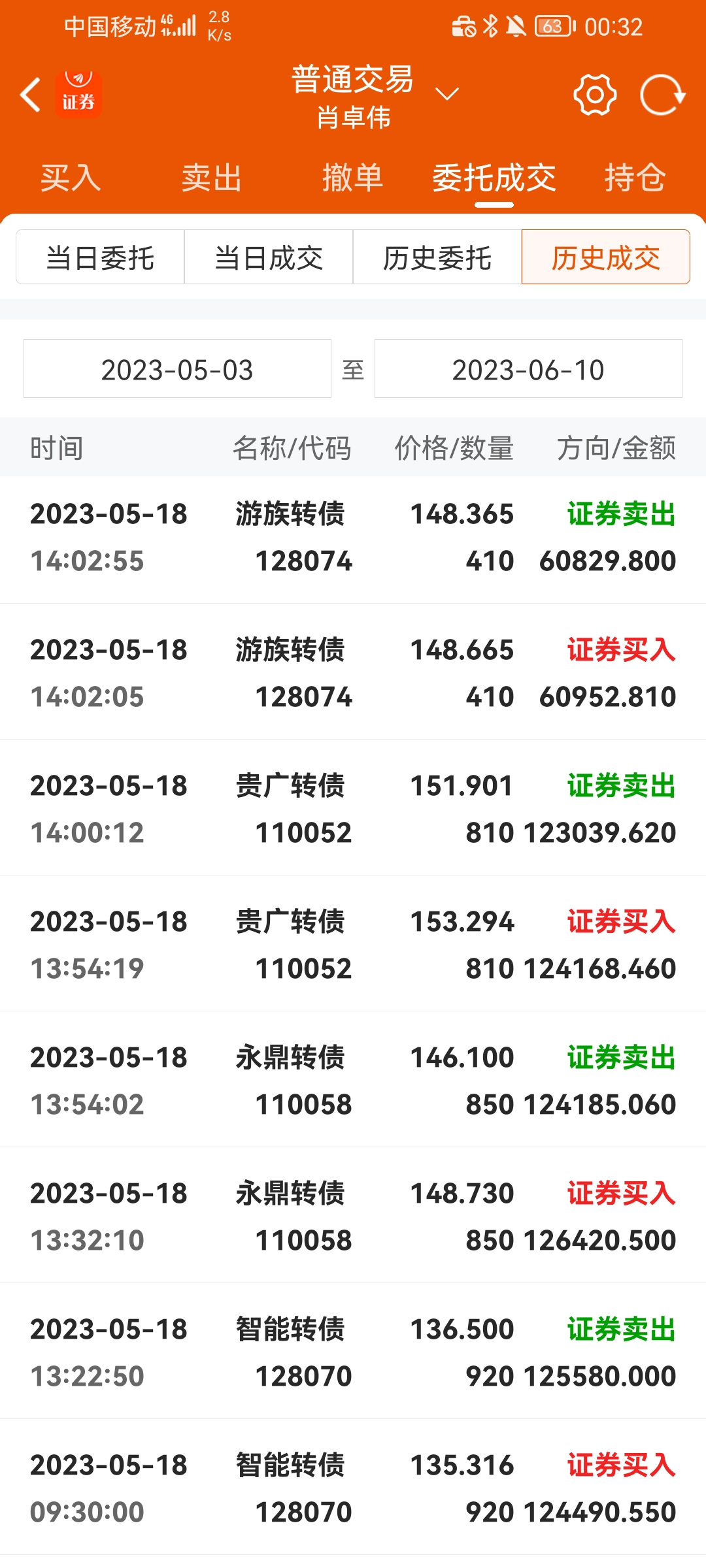Image resolution: width=706 pixels, height=1568 pixels.
Task: View 历史委托 records
Action: click(x=437, y=257)
